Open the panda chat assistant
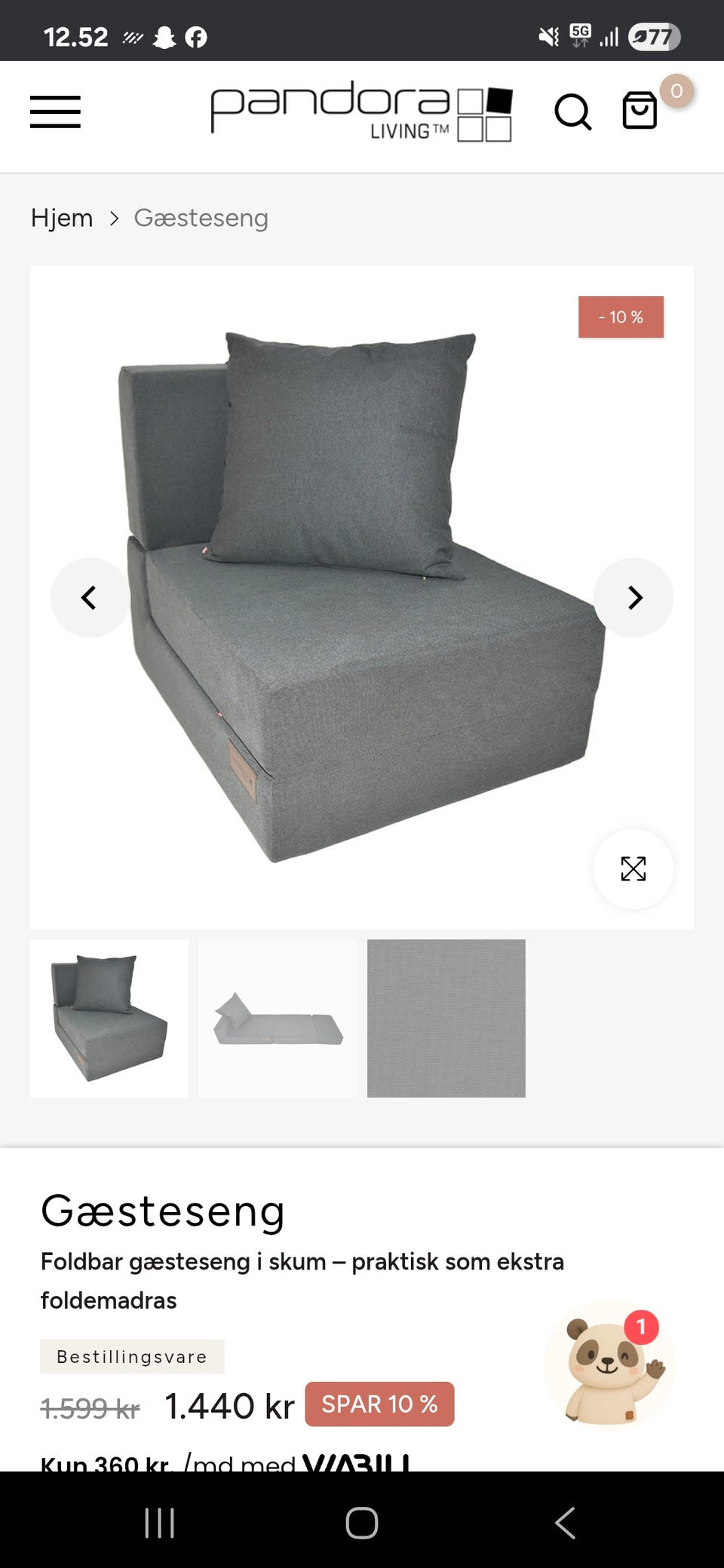The width and height of the screenshot is (724, 1568). [608, 1364]
